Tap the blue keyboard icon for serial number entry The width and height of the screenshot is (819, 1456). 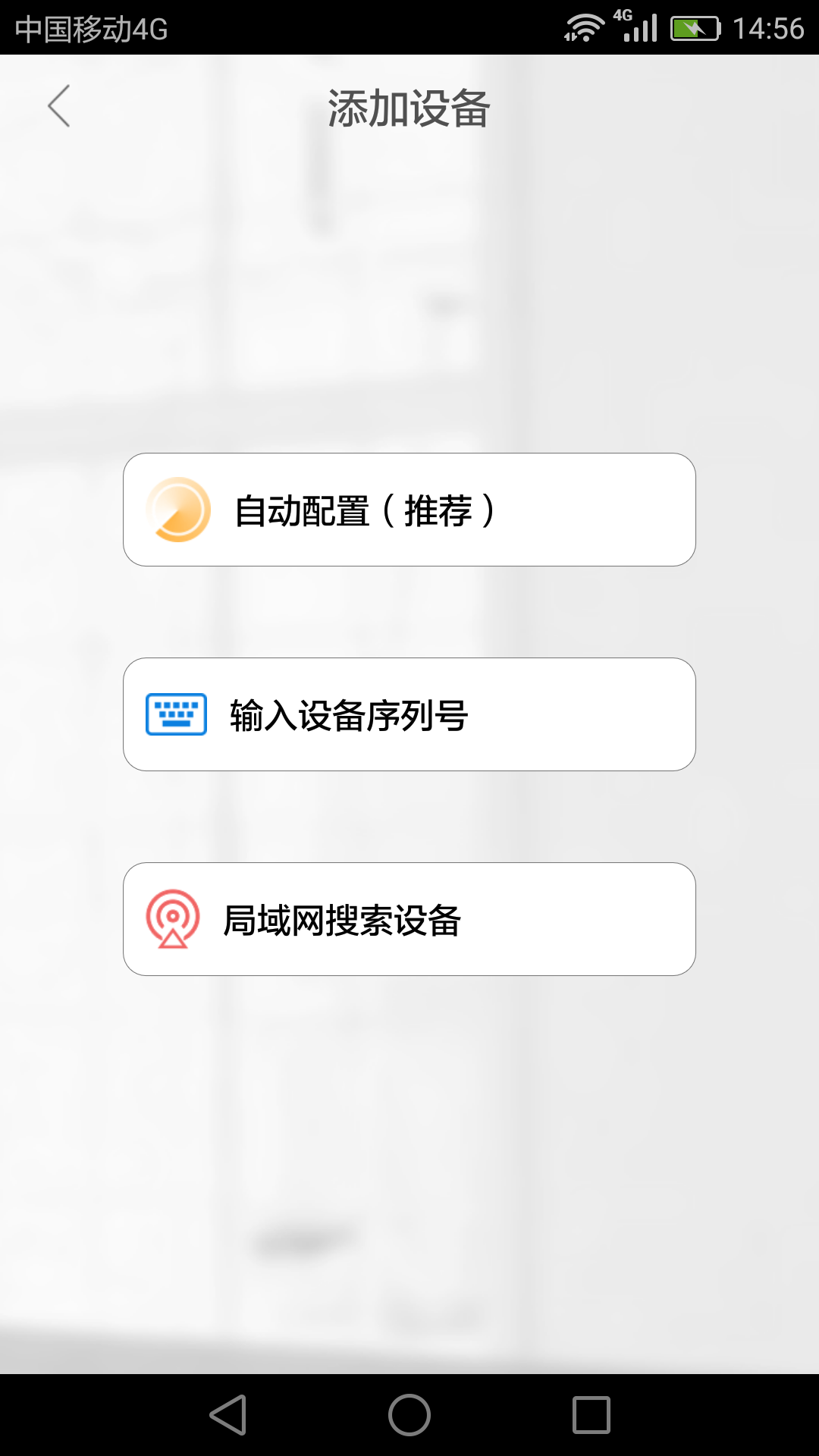pos(175,713)
